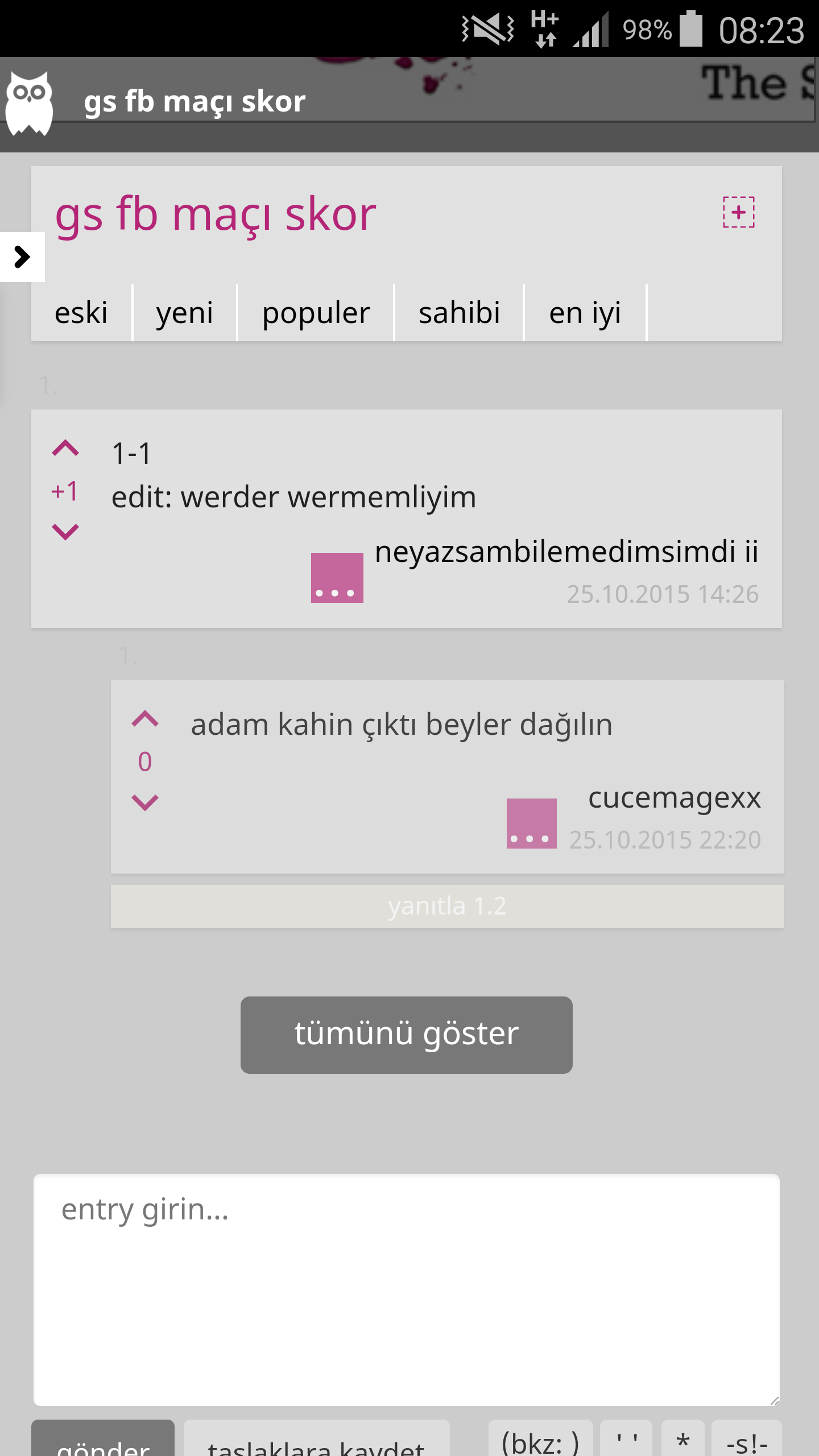Open the sahibi tab
Image resolution: width=819 pixels, height=1456 pixels.
pos(460,313)
